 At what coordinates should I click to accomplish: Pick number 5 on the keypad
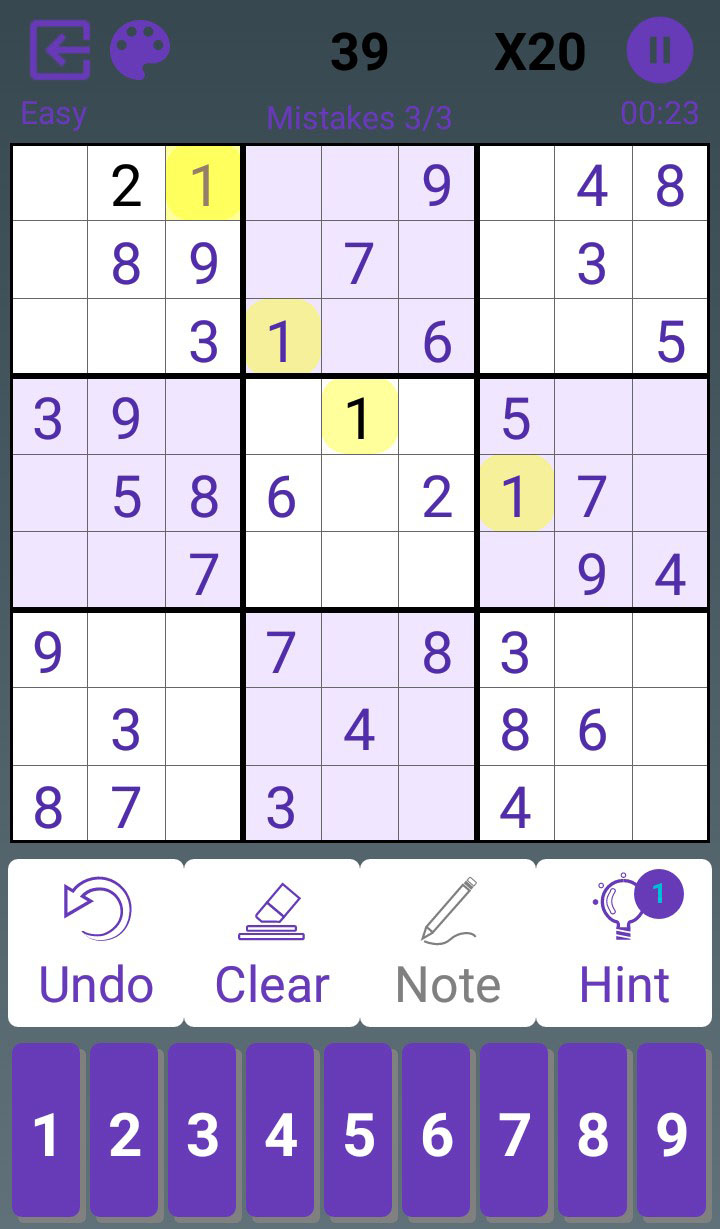[359, 1132]
